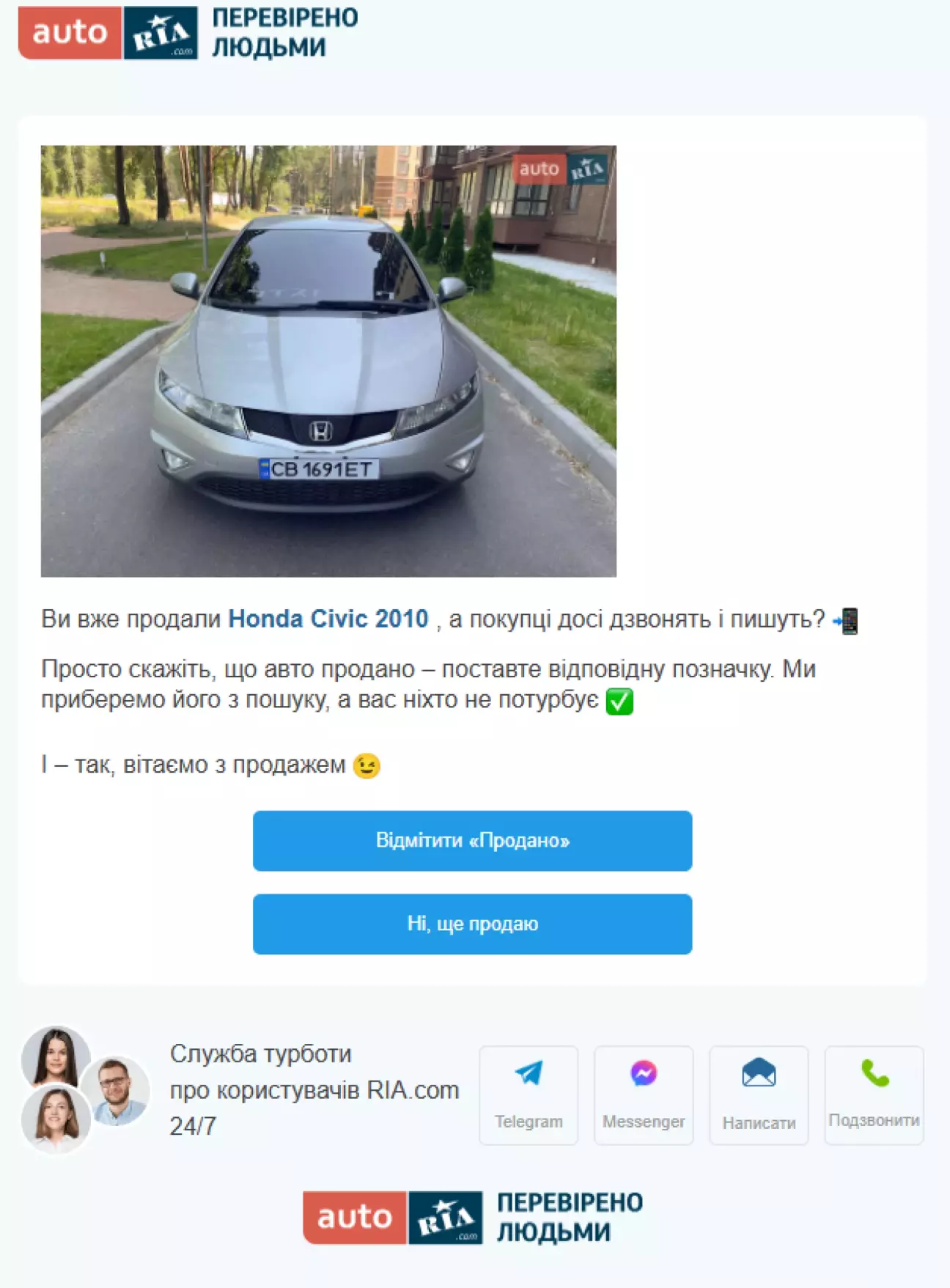Viewport: 950px width, 1288px height.
Task: Call support with «Подзвонити»
Action: click(874, 1094)
